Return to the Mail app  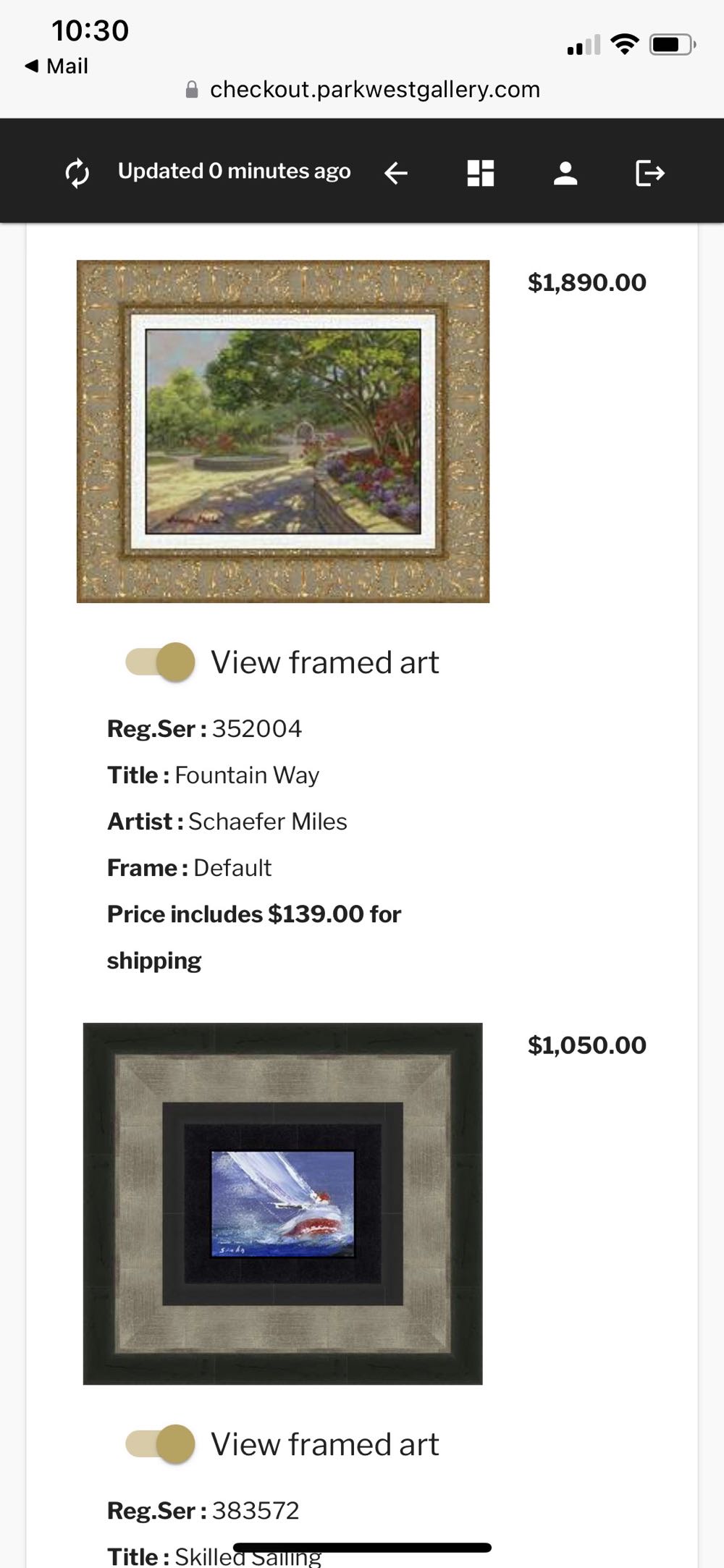pyautogui.click(x=56, y=67)
